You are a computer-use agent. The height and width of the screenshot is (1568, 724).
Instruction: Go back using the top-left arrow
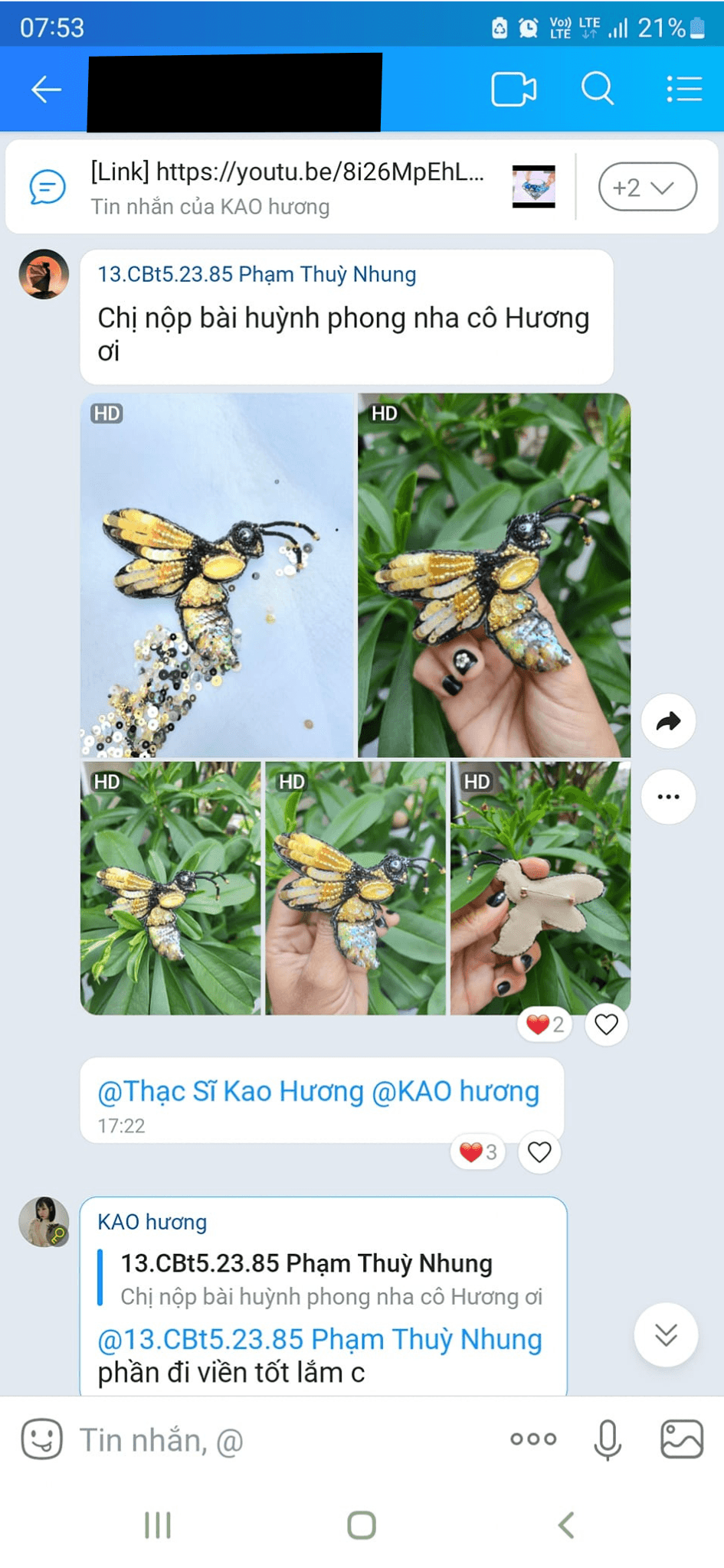click(46, 90)
